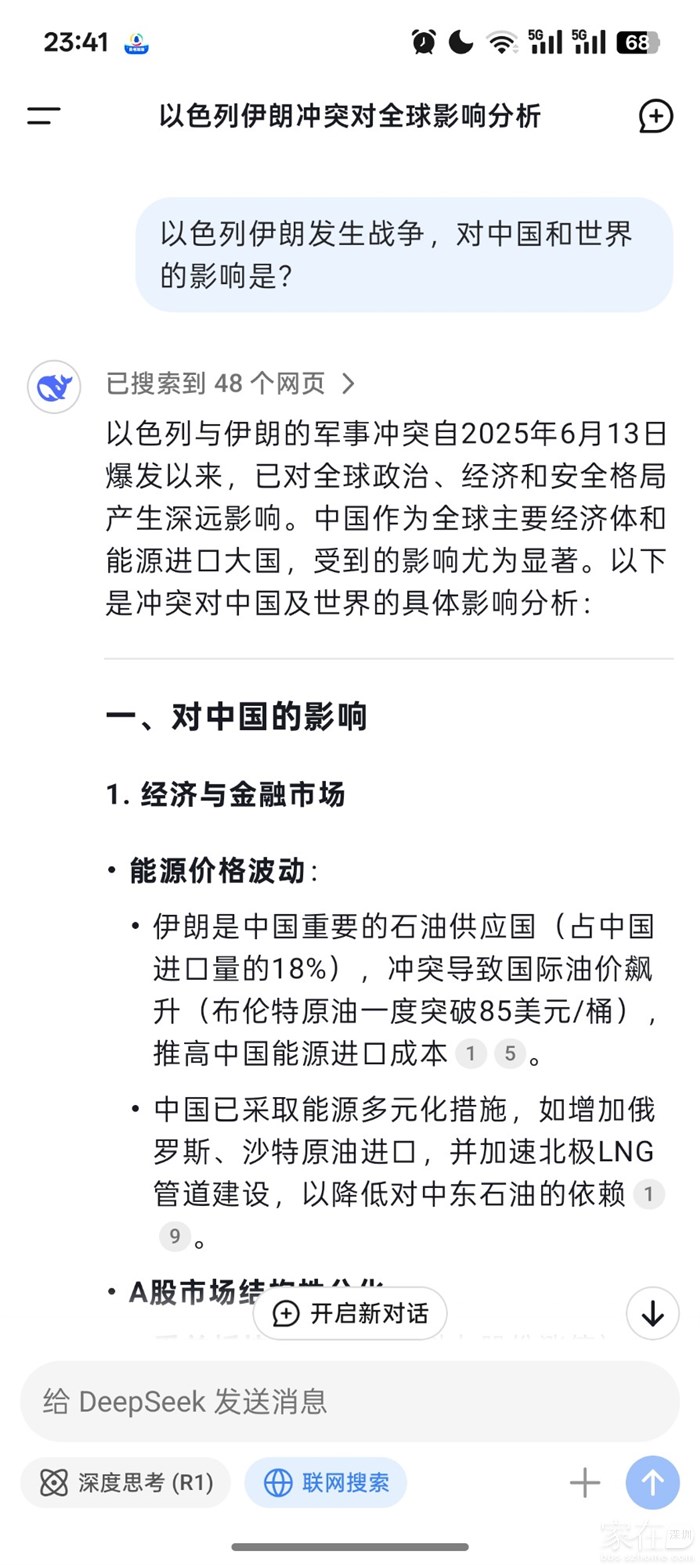This screenshot has height=1565, width=700.
Task: Expand the 已搜索到 48 个网页 sources
Action: tap(230, 383)
